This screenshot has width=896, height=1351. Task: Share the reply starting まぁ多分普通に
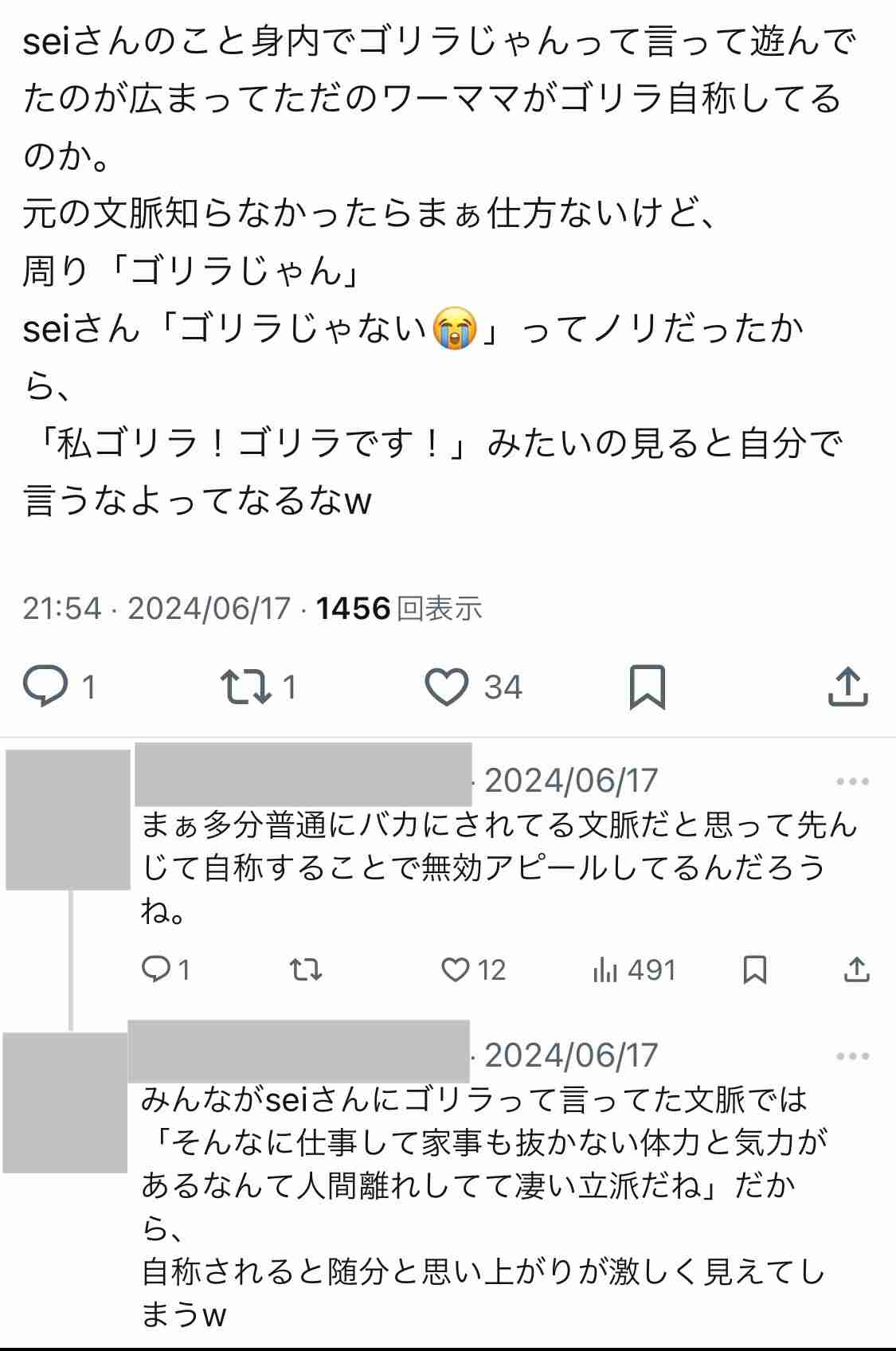click(x=856, y=969)
